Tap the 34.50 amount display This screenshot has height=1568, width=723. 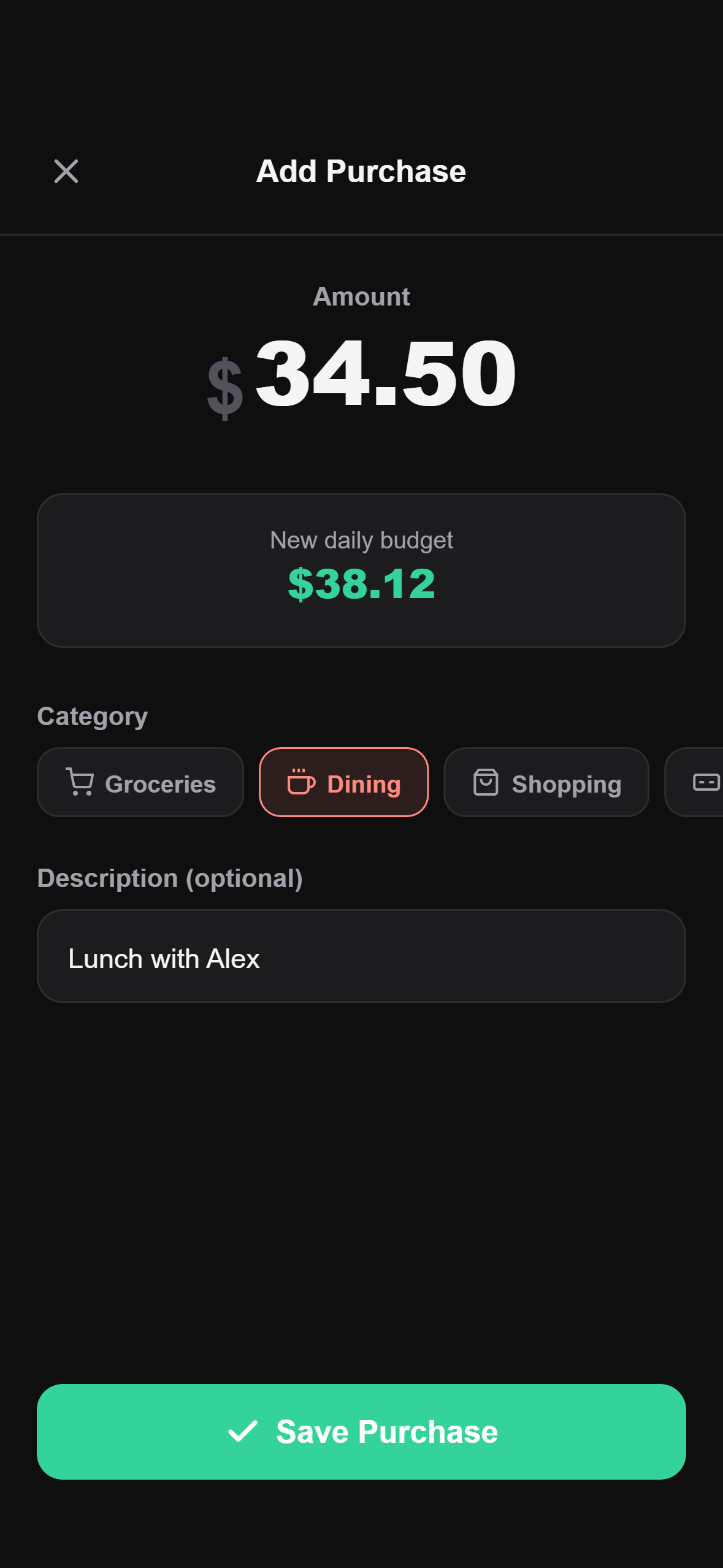(x=384, y=377)
